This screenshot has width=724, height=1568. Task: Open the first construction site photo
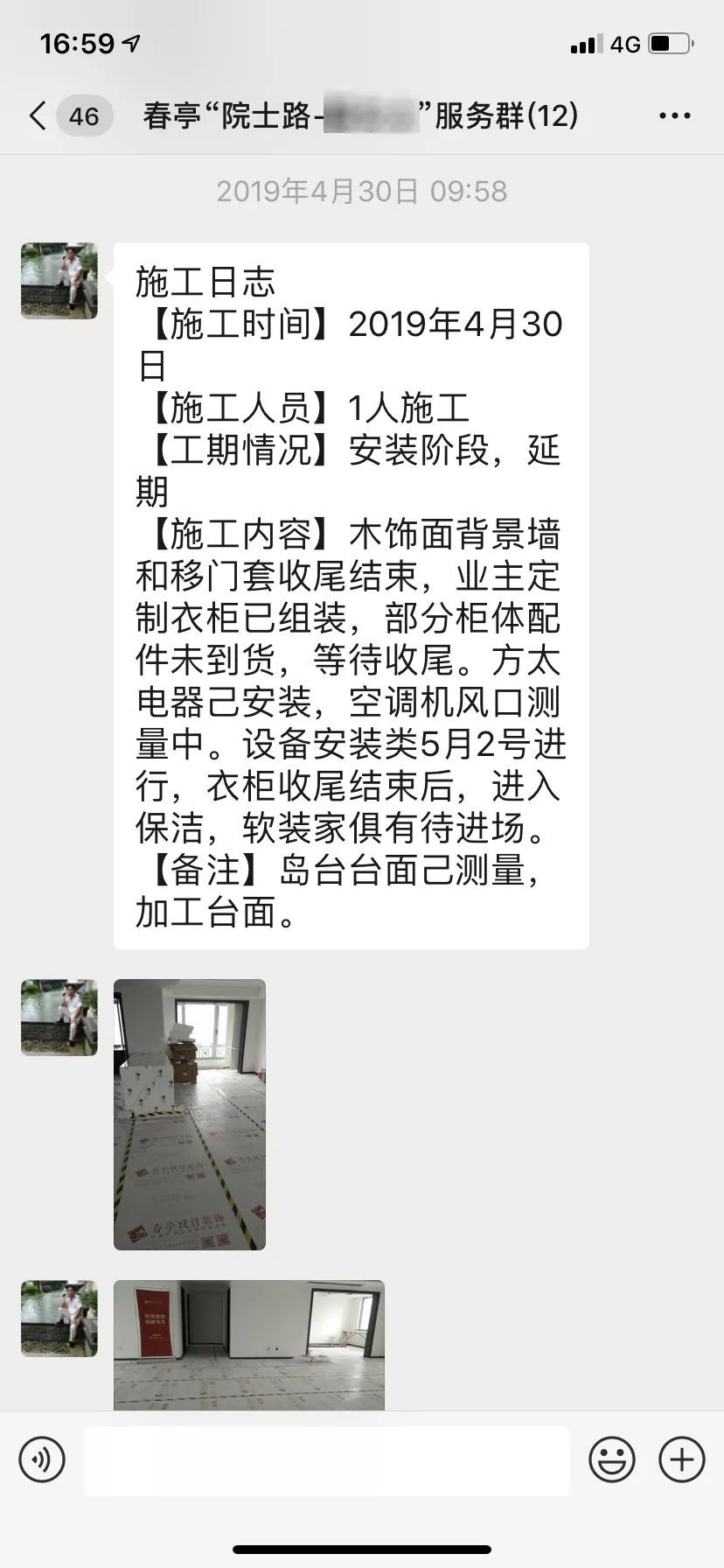coord(189,1113)
